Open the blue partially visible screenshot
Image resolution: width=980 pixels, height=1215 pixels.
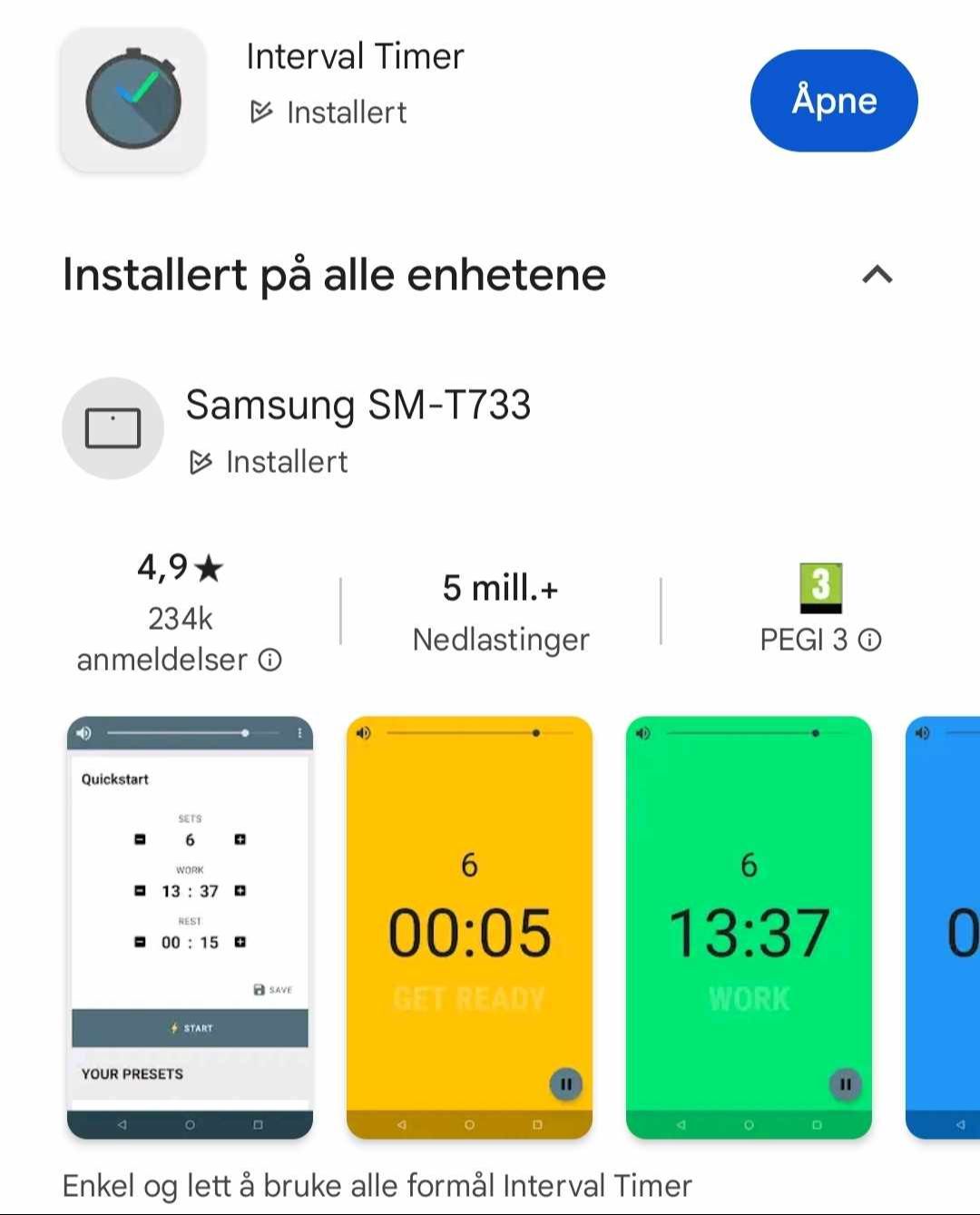click(944, 926)
